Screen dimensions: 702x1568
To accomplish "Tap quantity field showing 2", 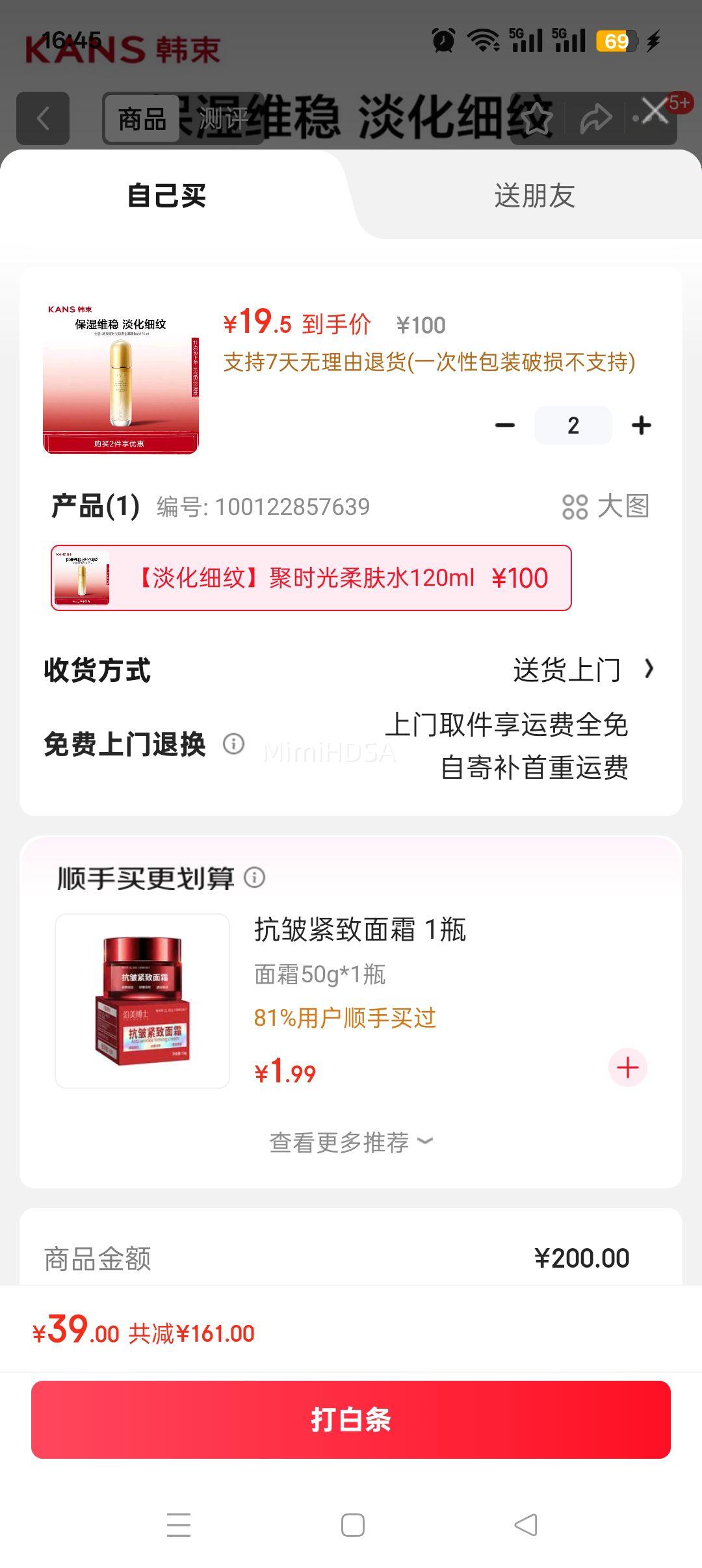I will (x=573, y=424).
